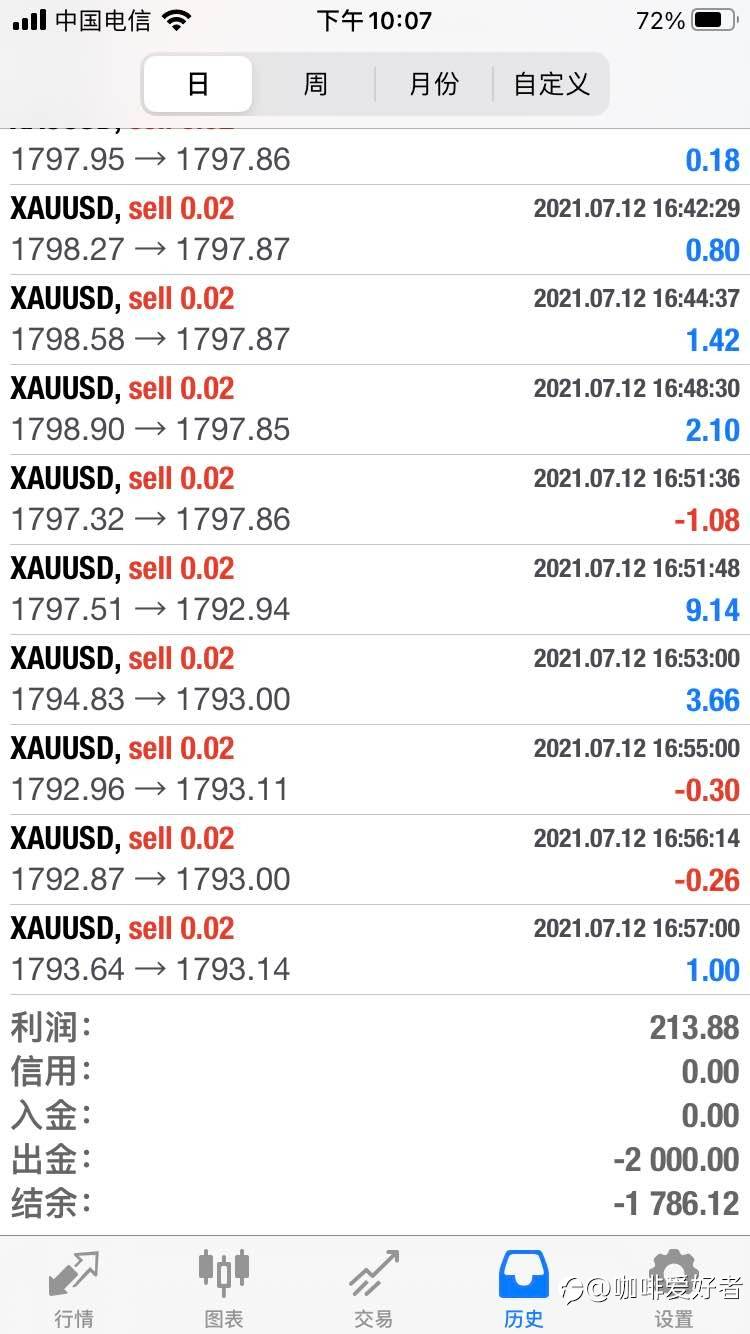Image resolution: width=750 pixels, height=1334 pixels.
Task: View the trade closed at 16:56:14
Action: 375,859
